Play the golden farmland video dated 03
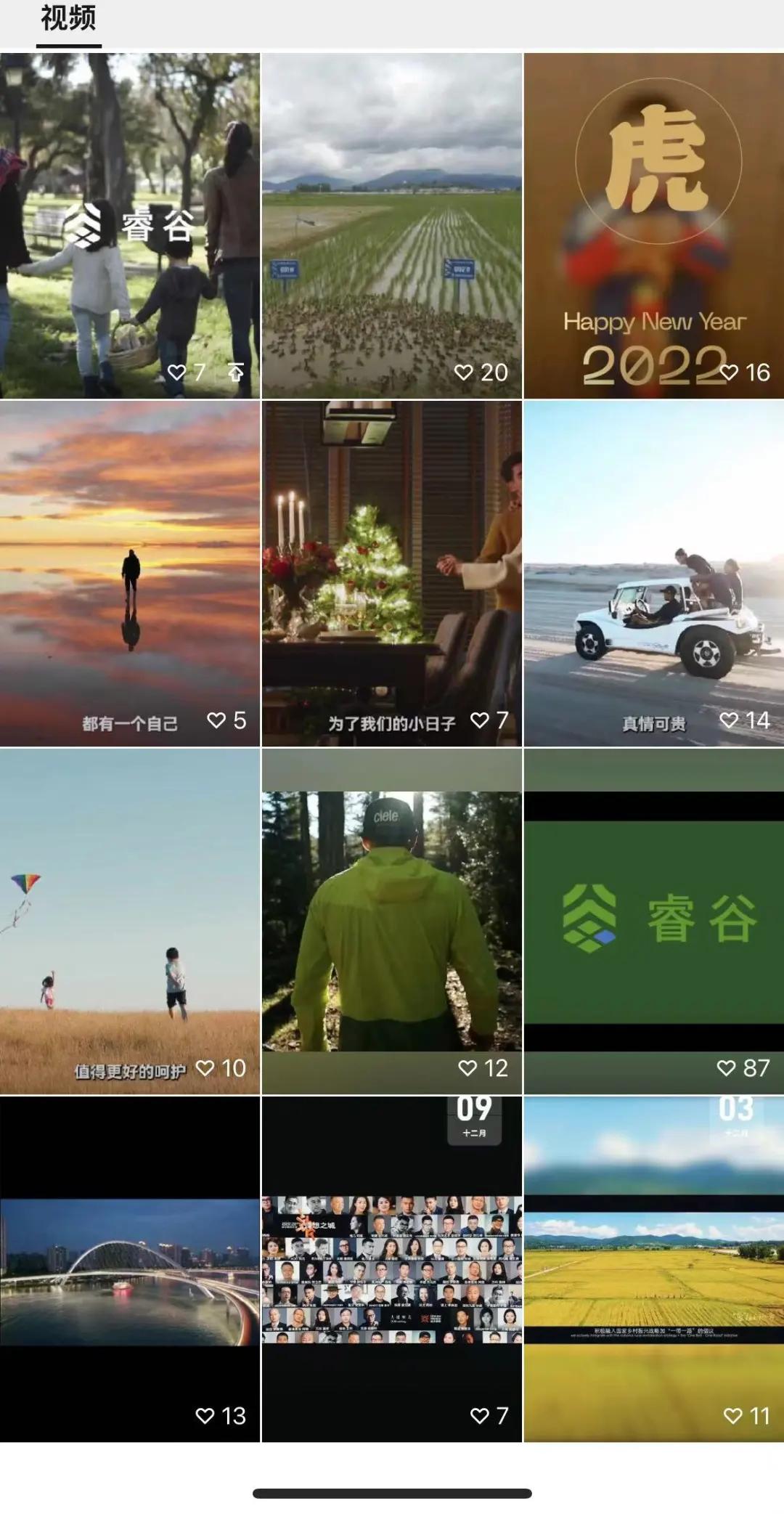The image size is (784, 1514). 653,1269
